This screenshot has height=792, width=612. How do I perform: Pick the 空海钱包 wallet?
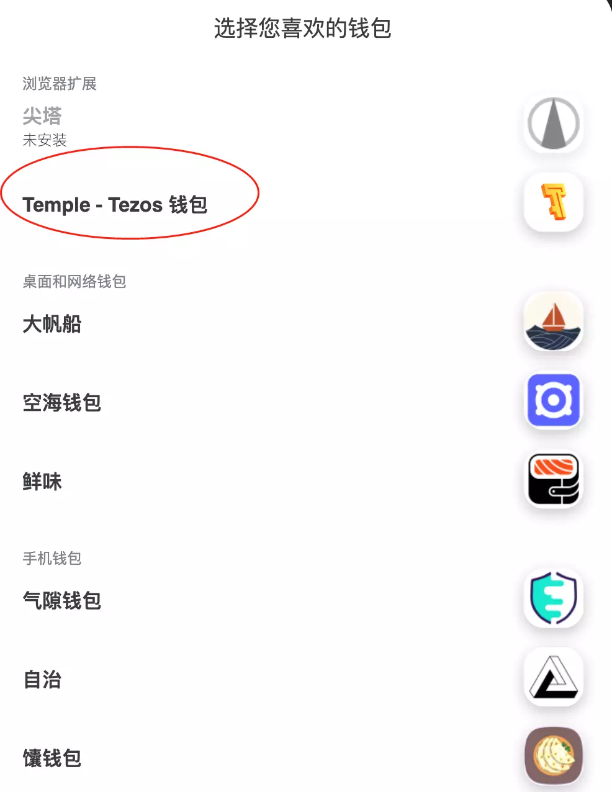click(x=62, y=403)
